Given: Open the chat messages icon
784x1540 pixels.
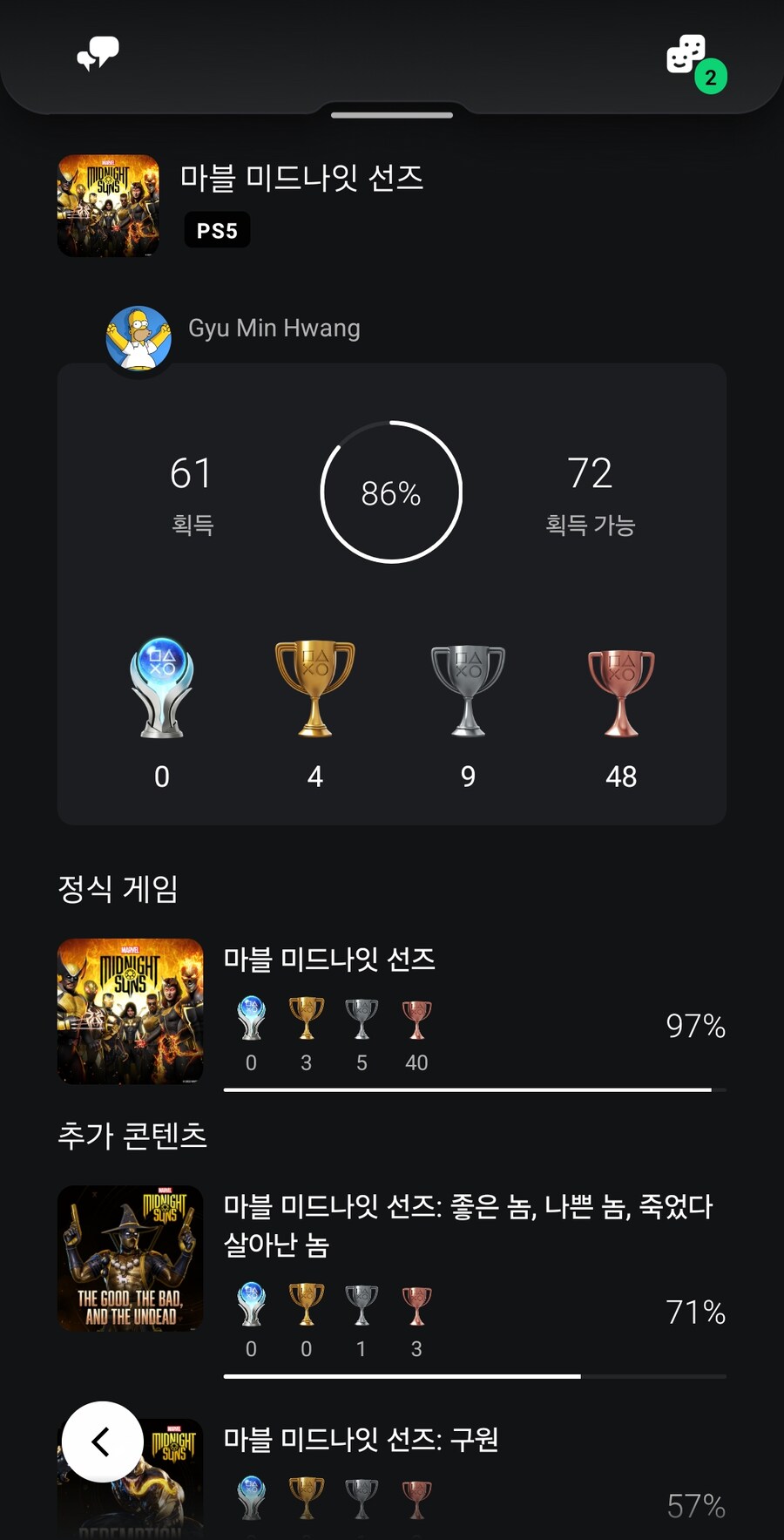Looking at the screenshot, I should [x=98, y=54].
